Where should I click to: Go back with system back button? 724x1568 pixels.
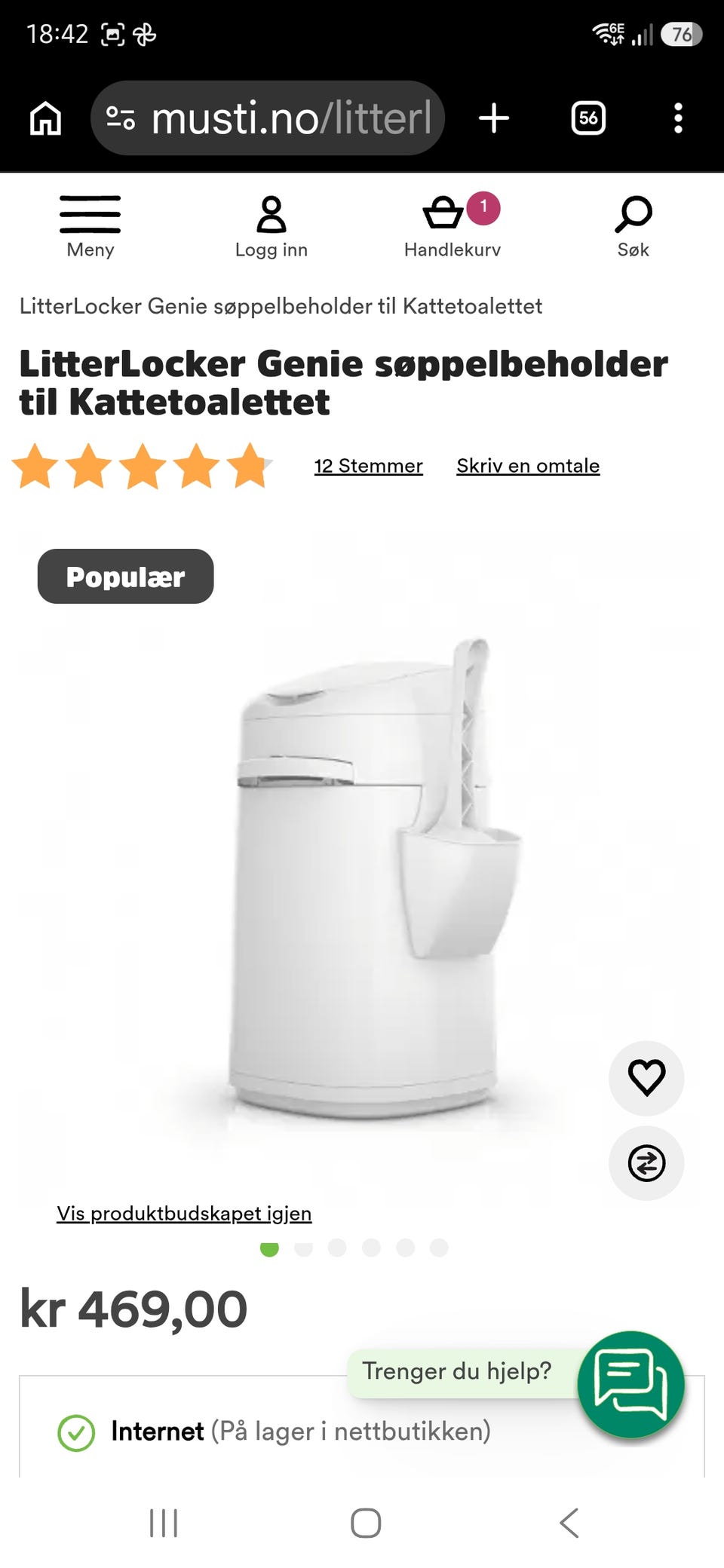click(x=569, y=1523)
